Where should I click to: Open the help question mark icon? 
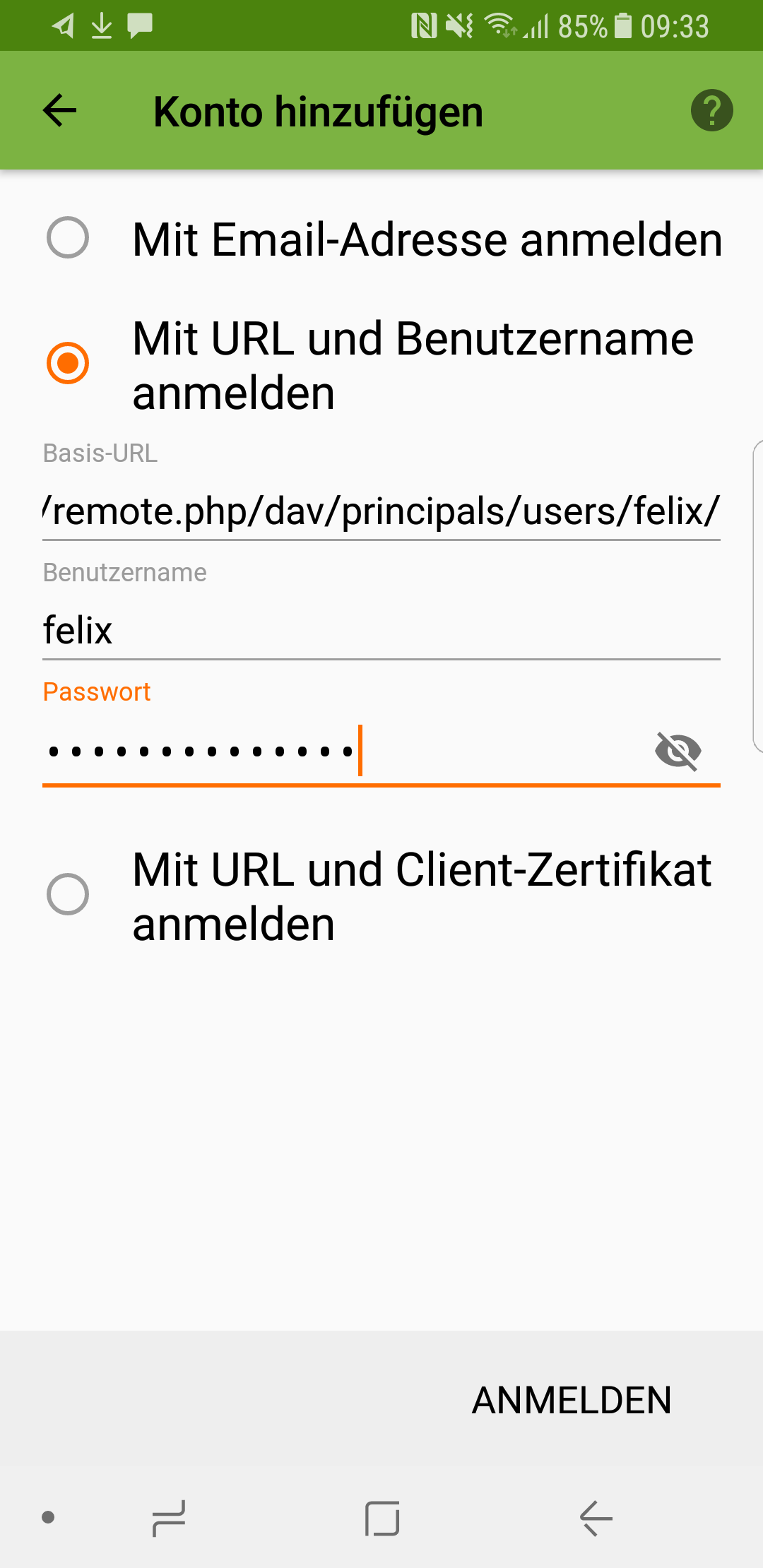[711, 111]
